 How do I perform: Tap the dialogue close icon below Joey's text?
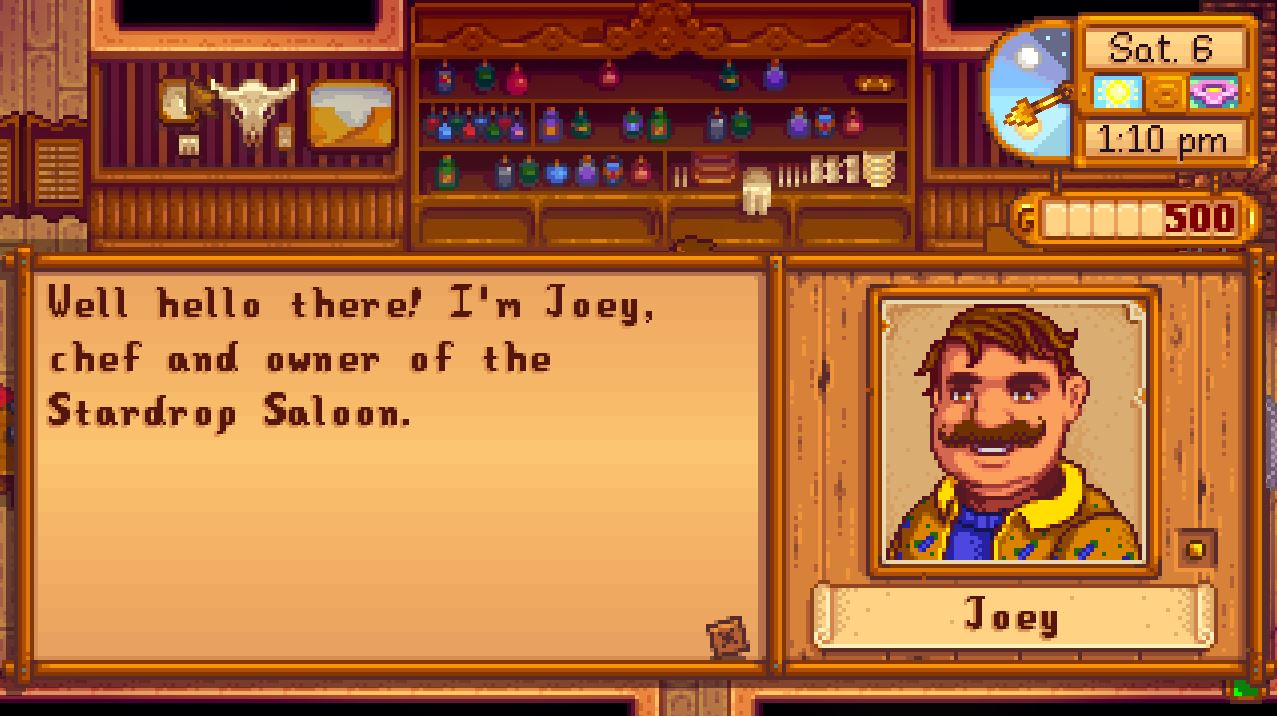point(727,637)
